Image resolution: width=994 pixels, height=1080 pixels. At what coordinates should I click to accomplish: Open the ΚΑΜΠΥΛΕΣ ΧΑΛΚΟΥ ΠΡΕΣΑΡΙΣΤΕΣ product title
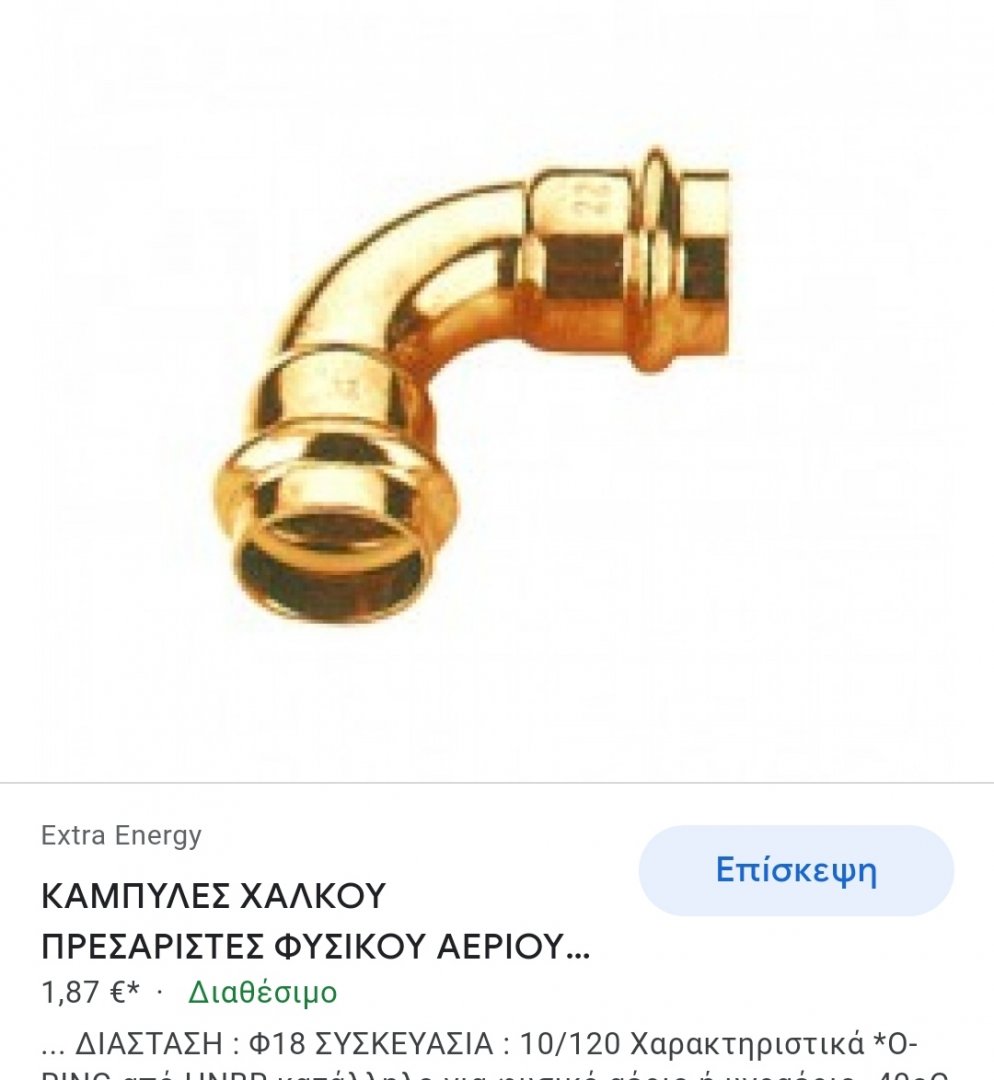[x=315, y=920]
